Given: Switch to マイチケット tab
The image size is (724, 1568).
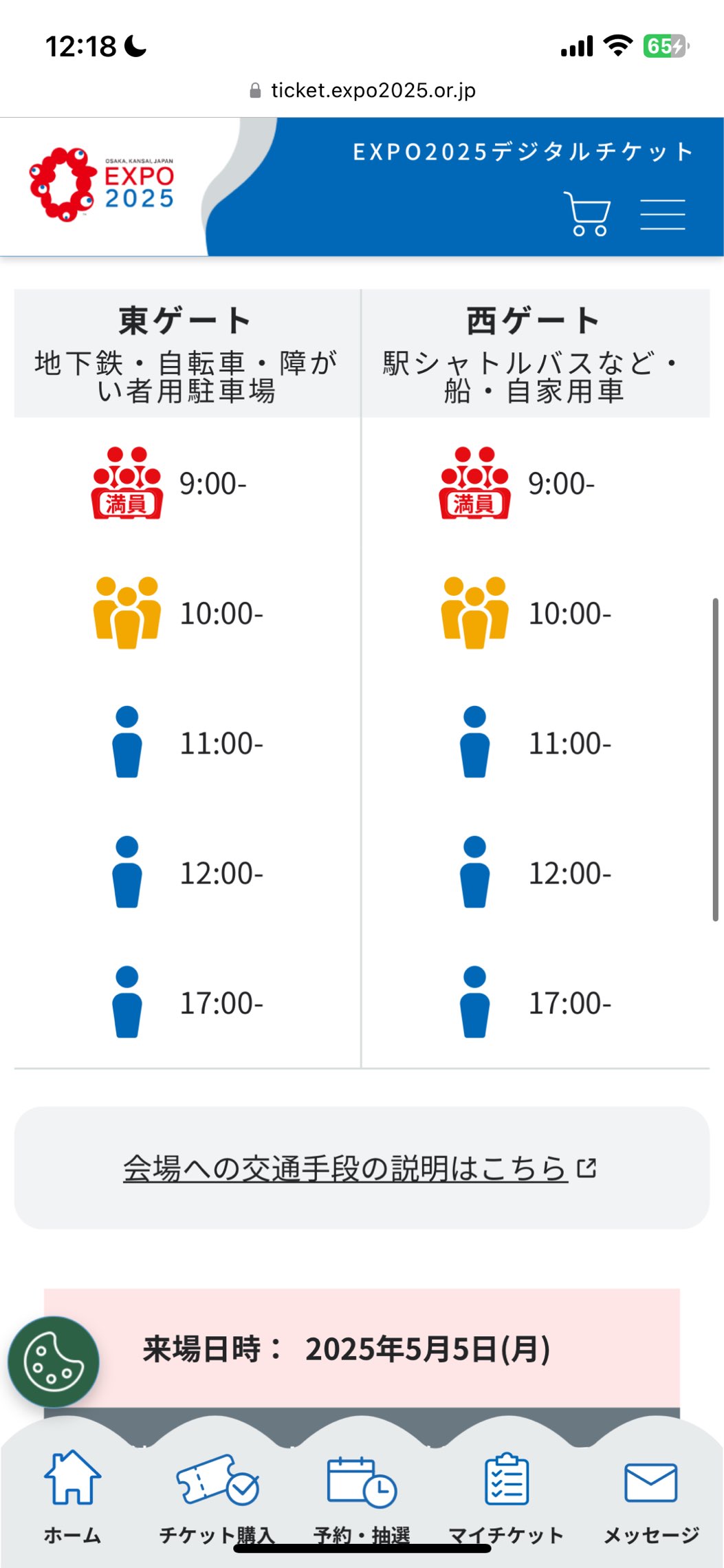Looking at the screenshot, I should [506, 1497].
